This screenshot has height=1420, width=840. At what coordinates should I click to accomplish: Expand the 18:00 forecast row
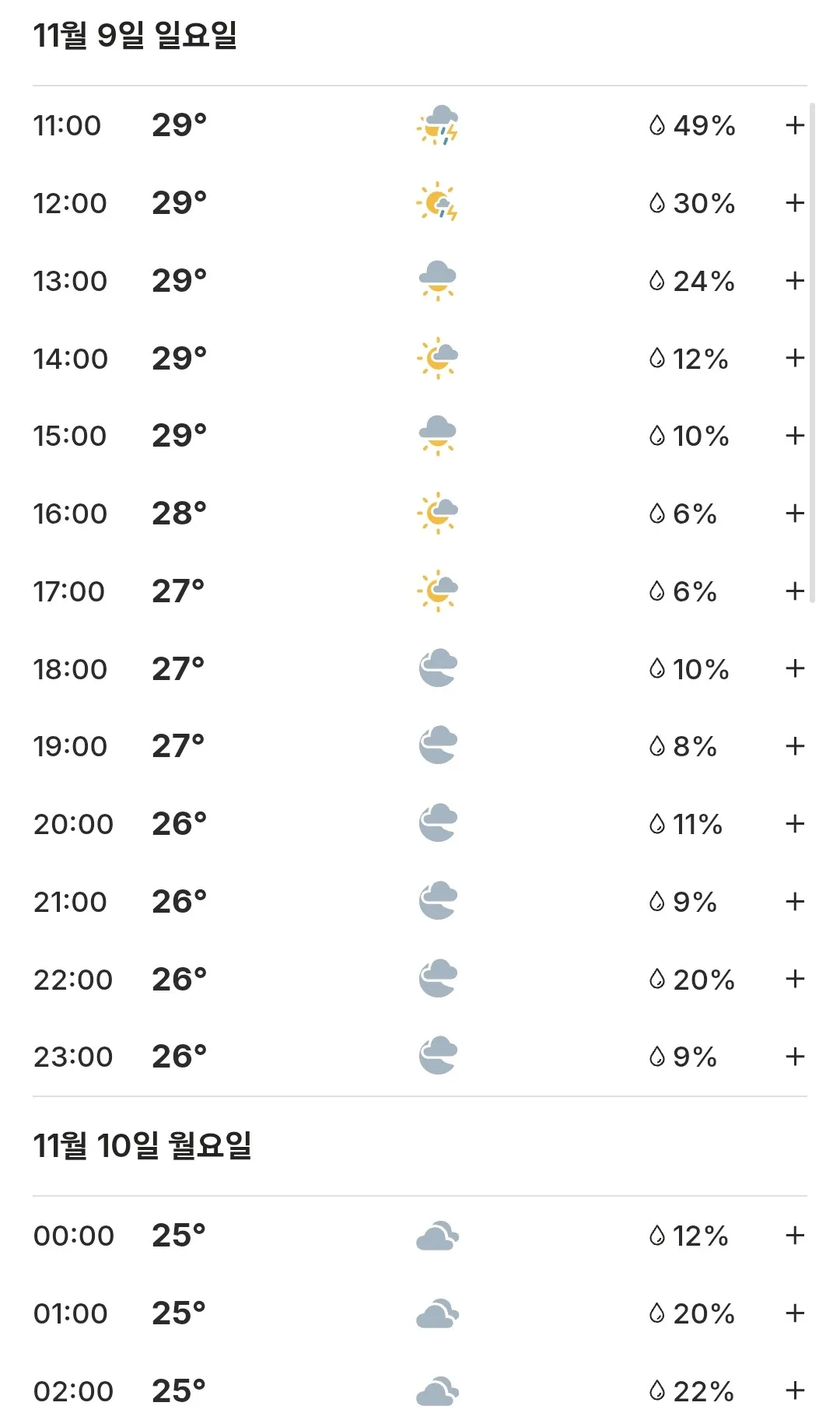point(794,668)
